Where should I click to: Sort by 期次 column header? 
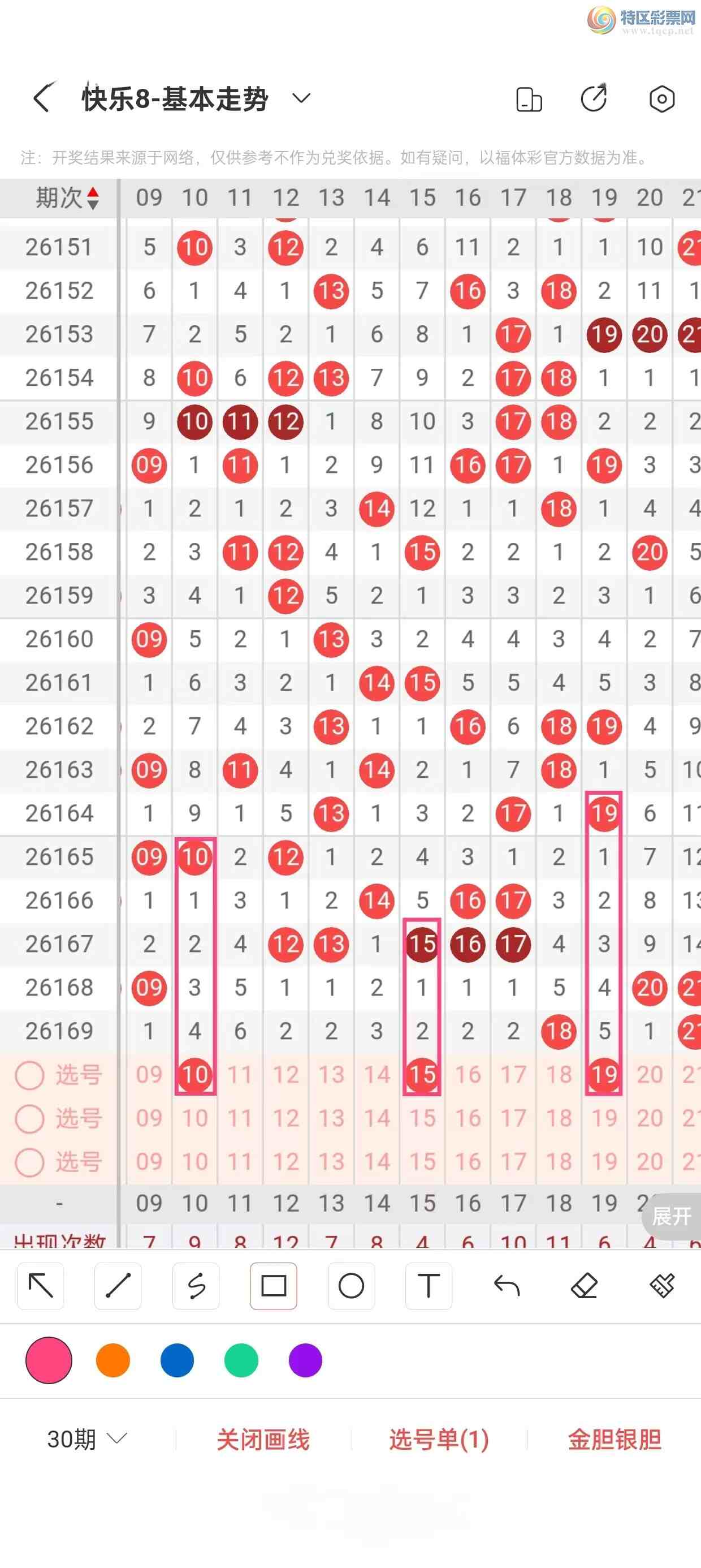point(67,198)
